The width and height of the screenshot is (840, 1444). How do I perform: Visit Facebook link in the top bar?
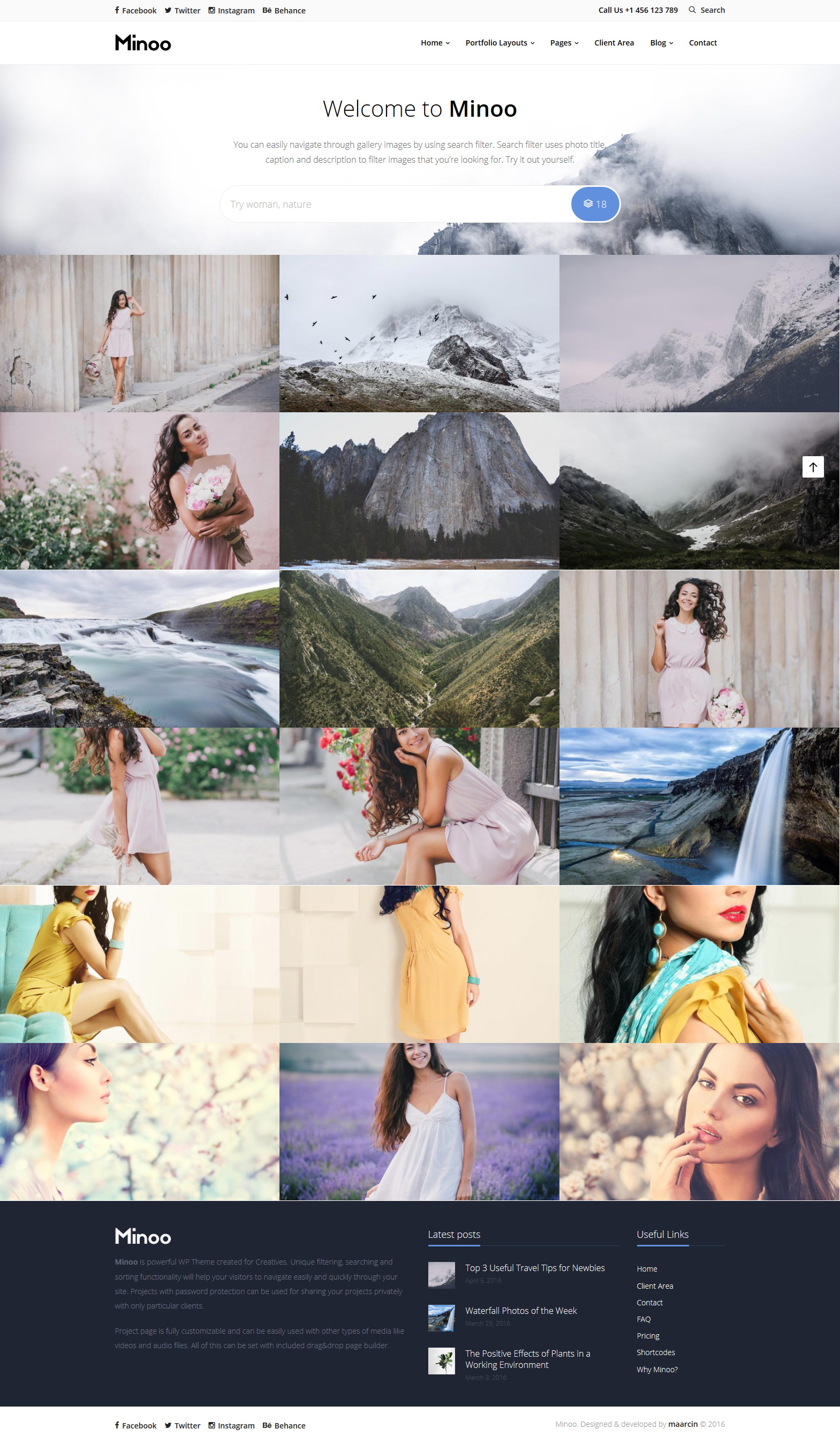click(x=135, y=10)
